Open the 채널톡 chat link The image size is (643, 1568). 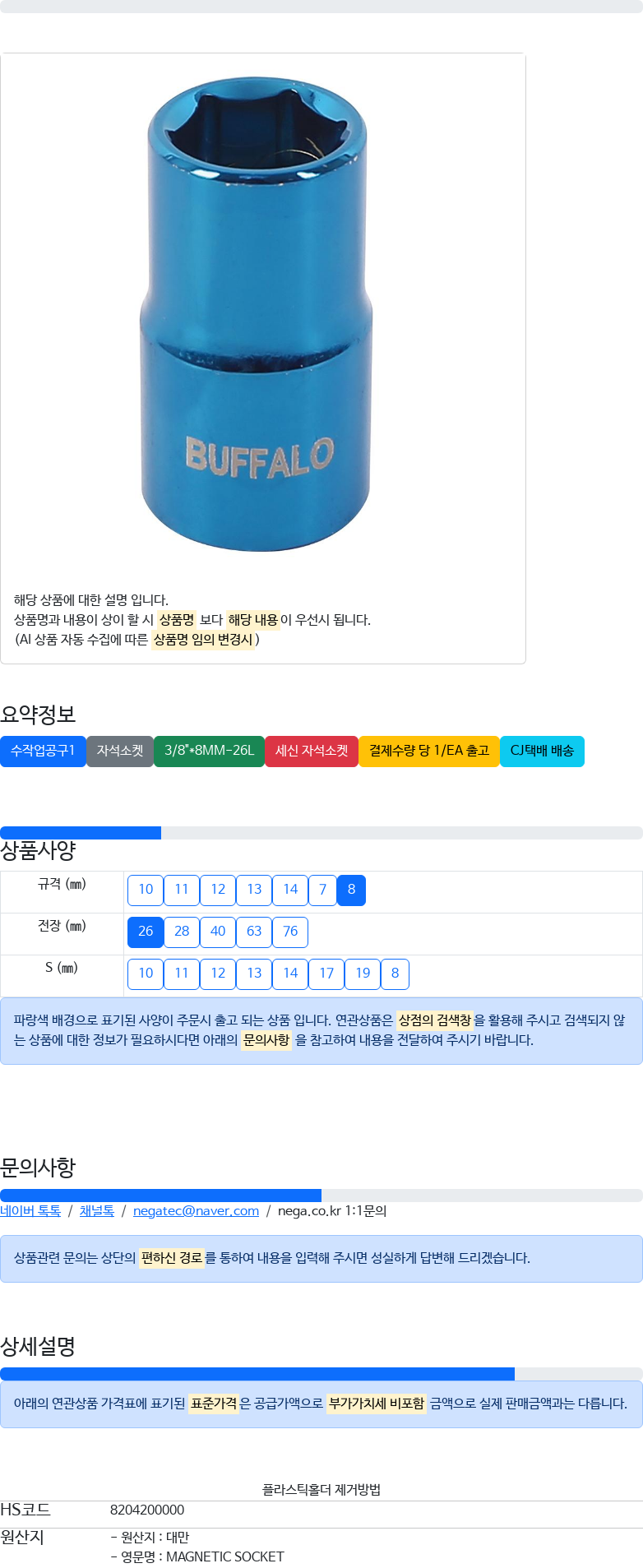point(96,1210)
